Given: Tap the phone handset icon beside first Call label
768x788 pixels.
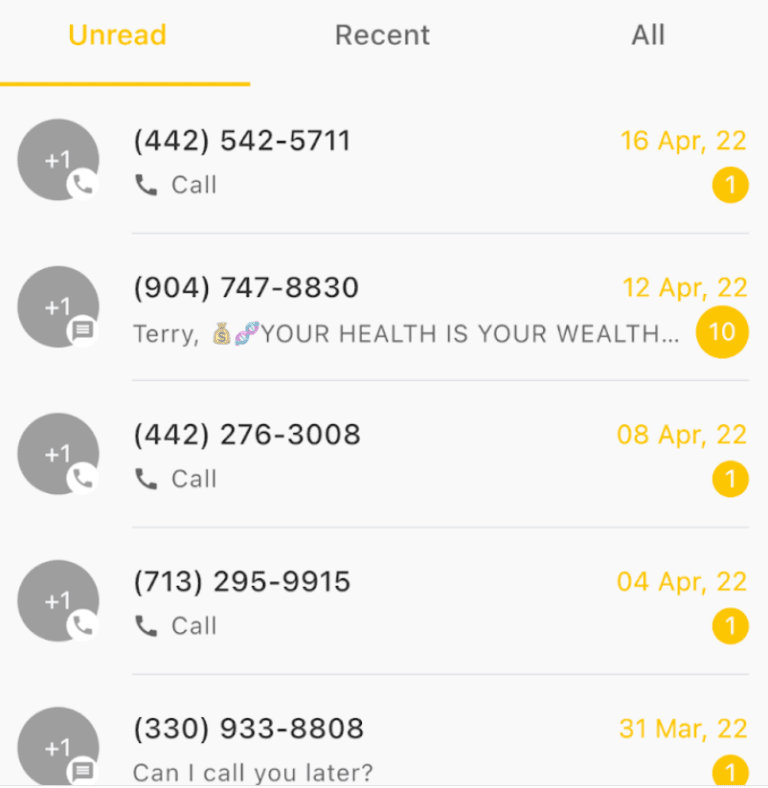Looking at the screenshot, I should (x=147, y=184).
